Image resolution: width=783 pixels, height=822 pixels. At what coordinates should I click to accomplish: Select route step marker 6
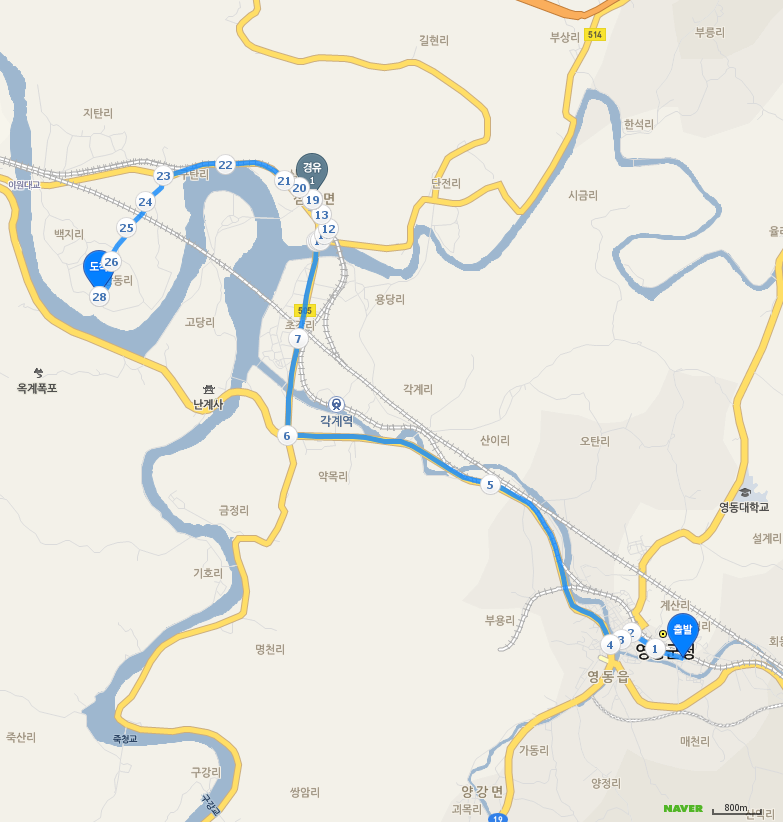point(286,435)
